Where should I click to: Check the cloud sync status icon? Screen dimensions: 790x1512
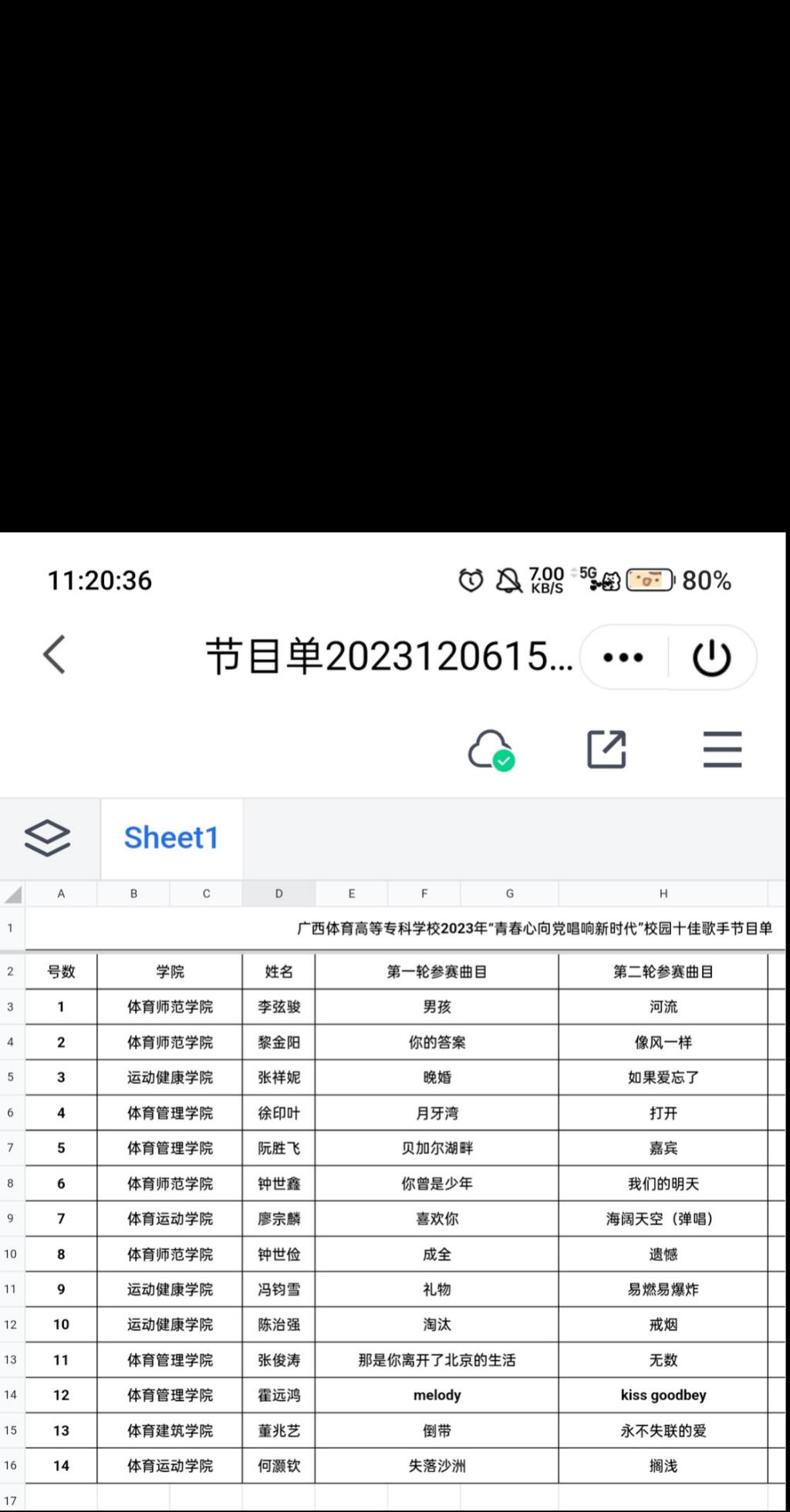[491, 750]
